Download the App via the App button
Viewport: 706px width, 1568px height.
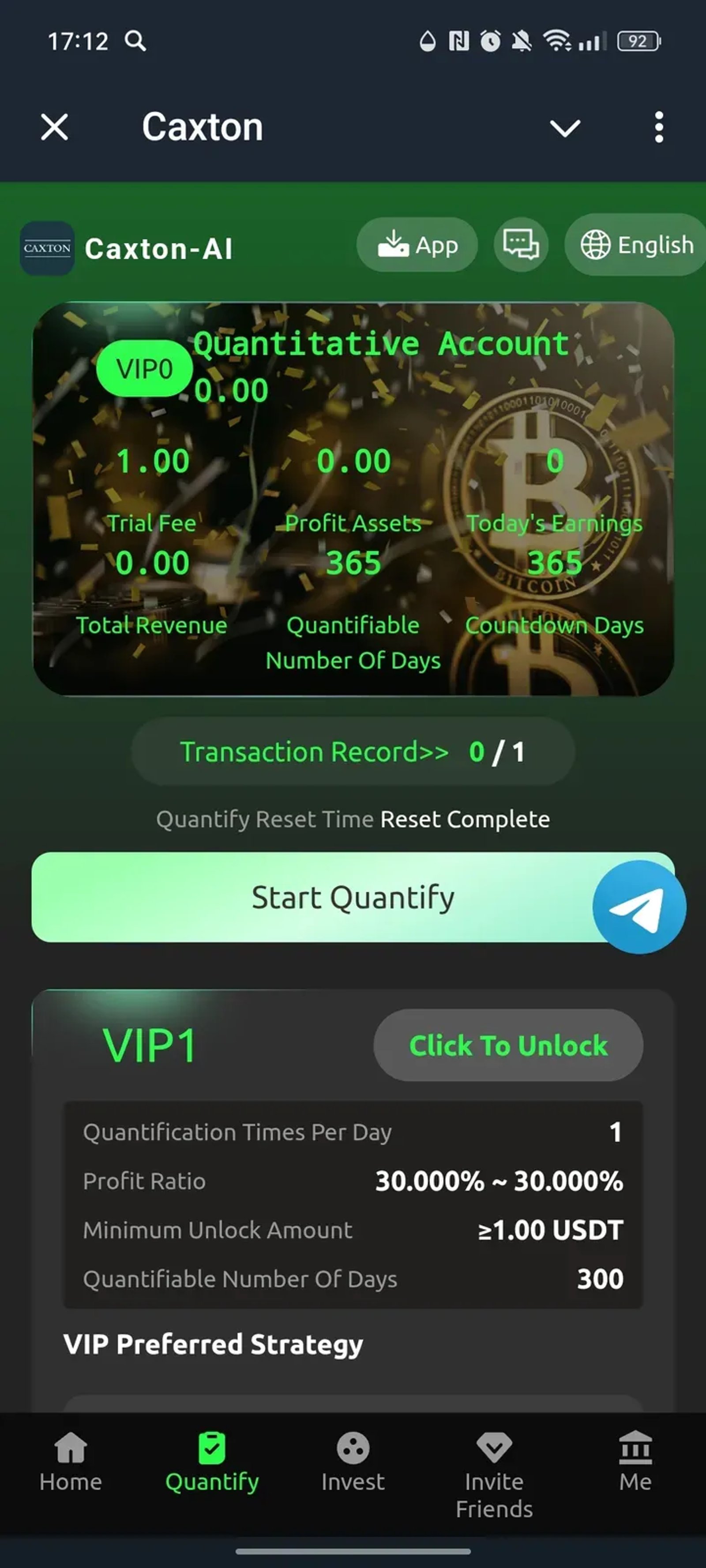tap(417, 245)
